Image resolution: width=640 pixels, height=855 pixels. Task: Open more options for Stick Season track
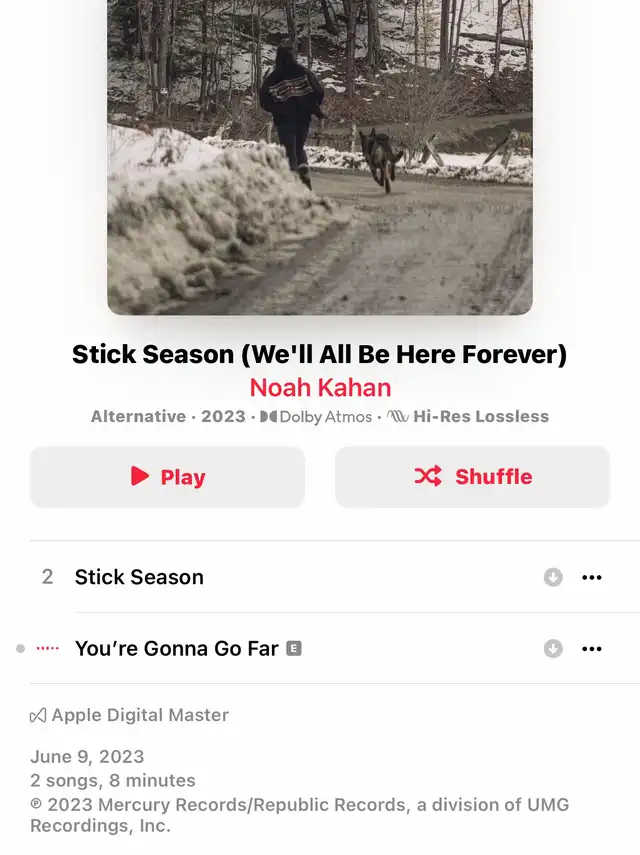592,577
